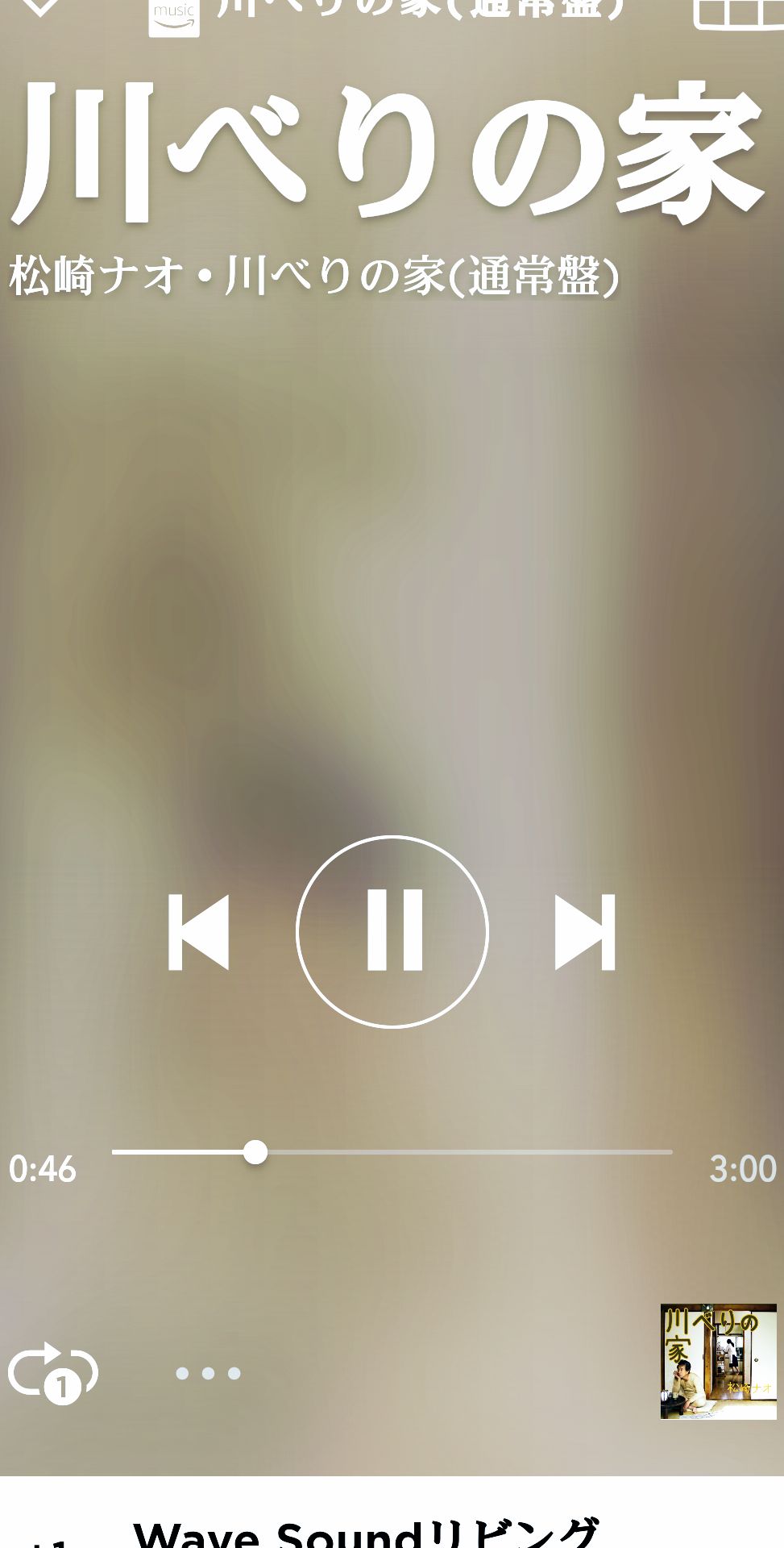Collapse the player with the top-left chevron

pos(39,7)
